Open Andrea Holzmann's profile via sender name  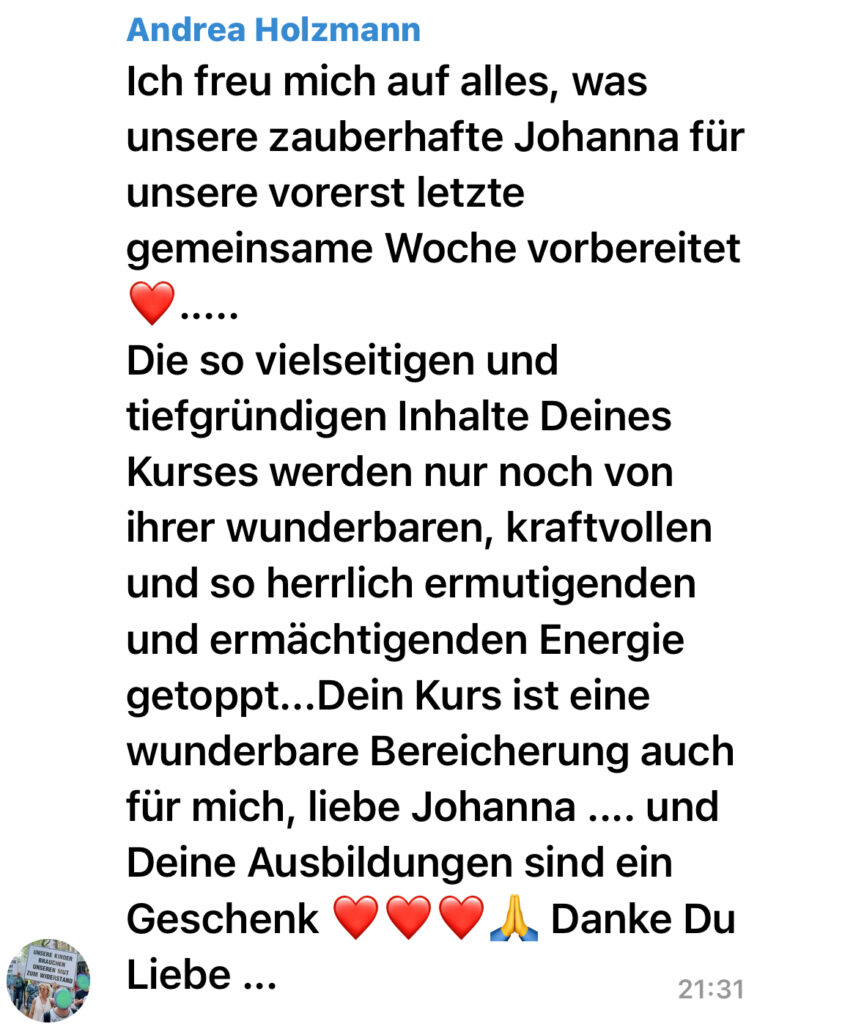273,30
